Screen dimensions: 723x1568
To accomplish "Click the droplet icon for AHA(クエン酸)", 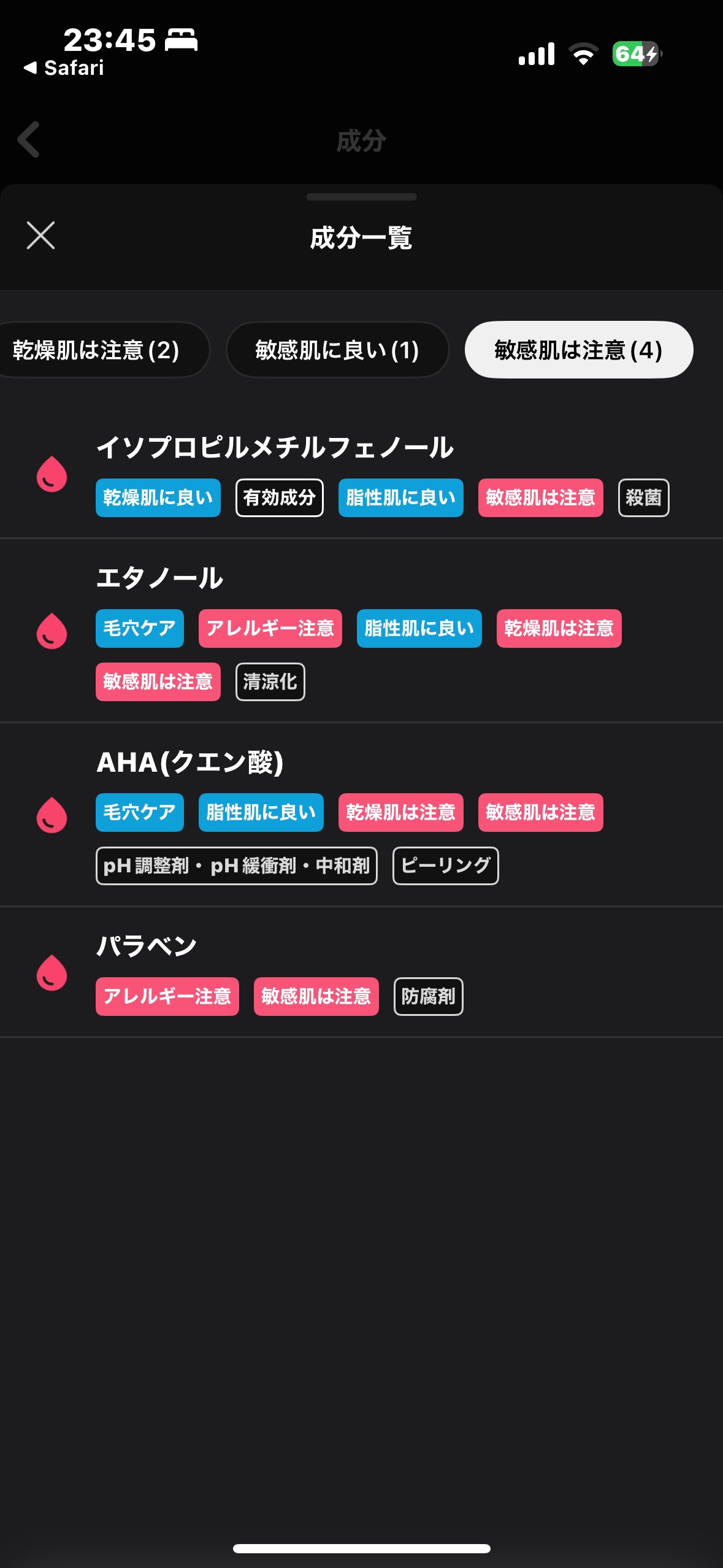I will point(52,814).
